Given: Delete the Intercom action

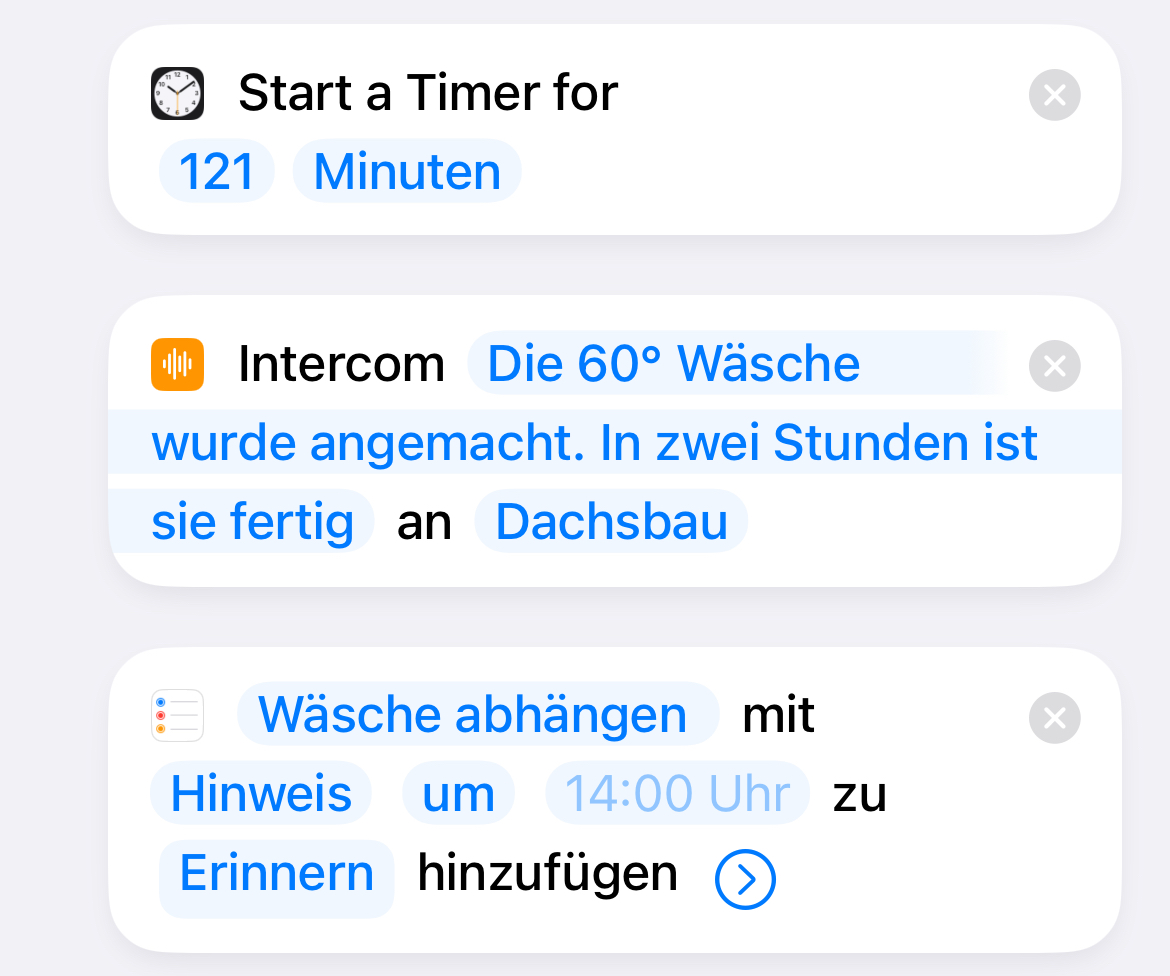Looking at the screenshot, I should click(x=1054, y=366).
